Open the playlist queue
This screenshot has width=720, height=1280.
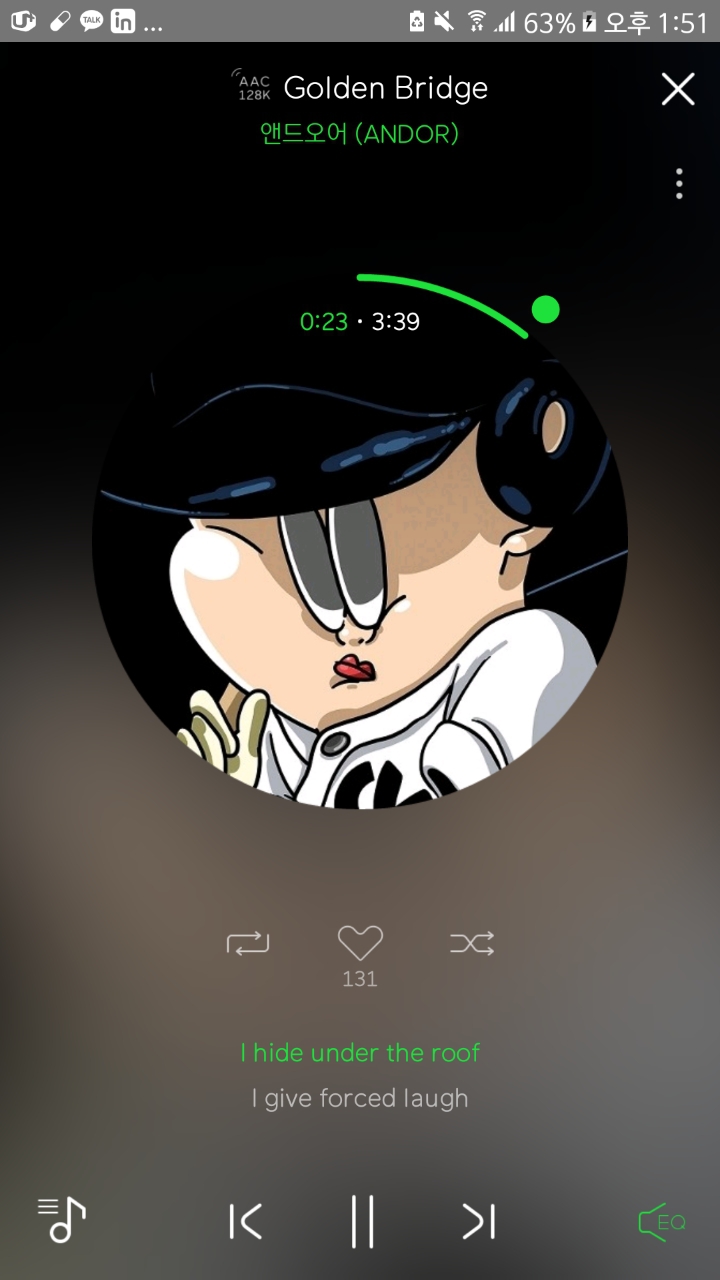(62, 1220)
